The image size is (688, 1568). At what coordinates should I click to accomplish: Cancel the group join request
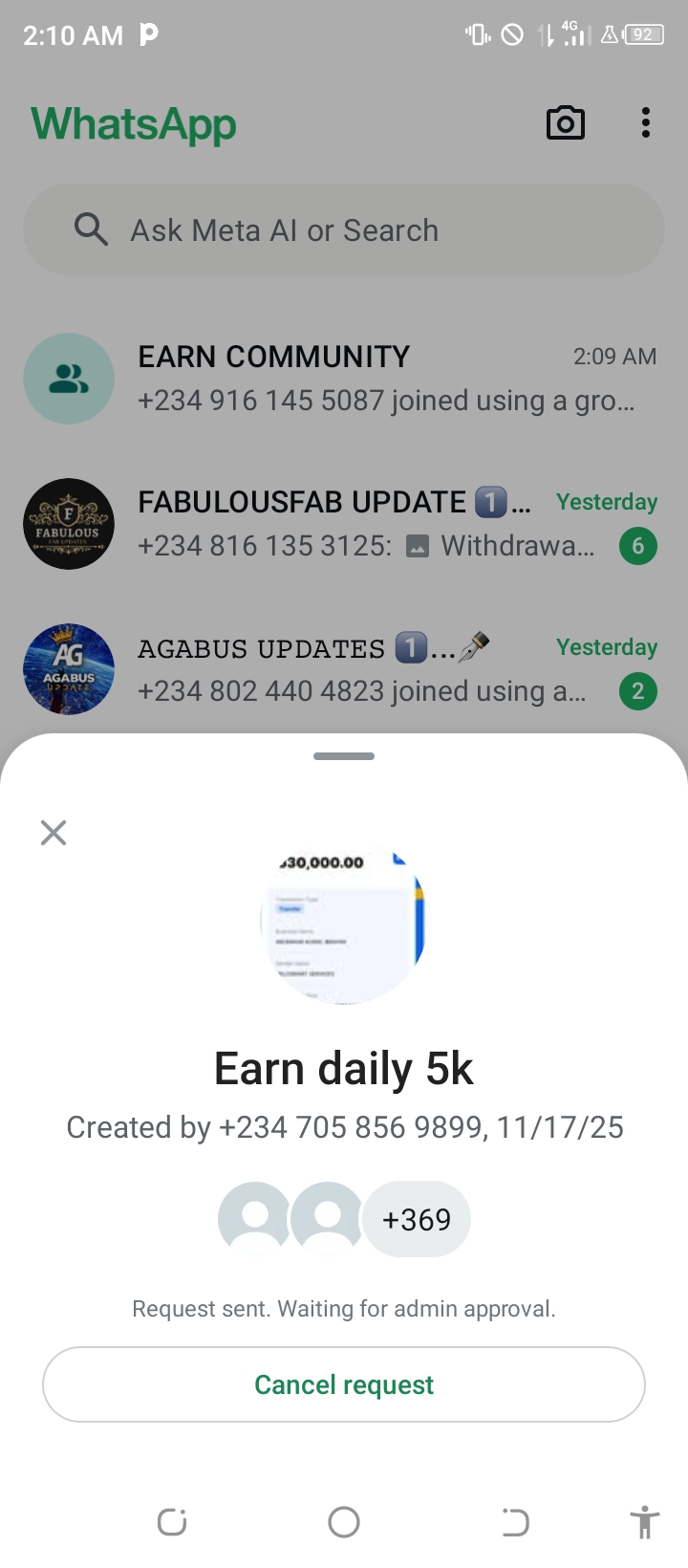coord(344,1384)
